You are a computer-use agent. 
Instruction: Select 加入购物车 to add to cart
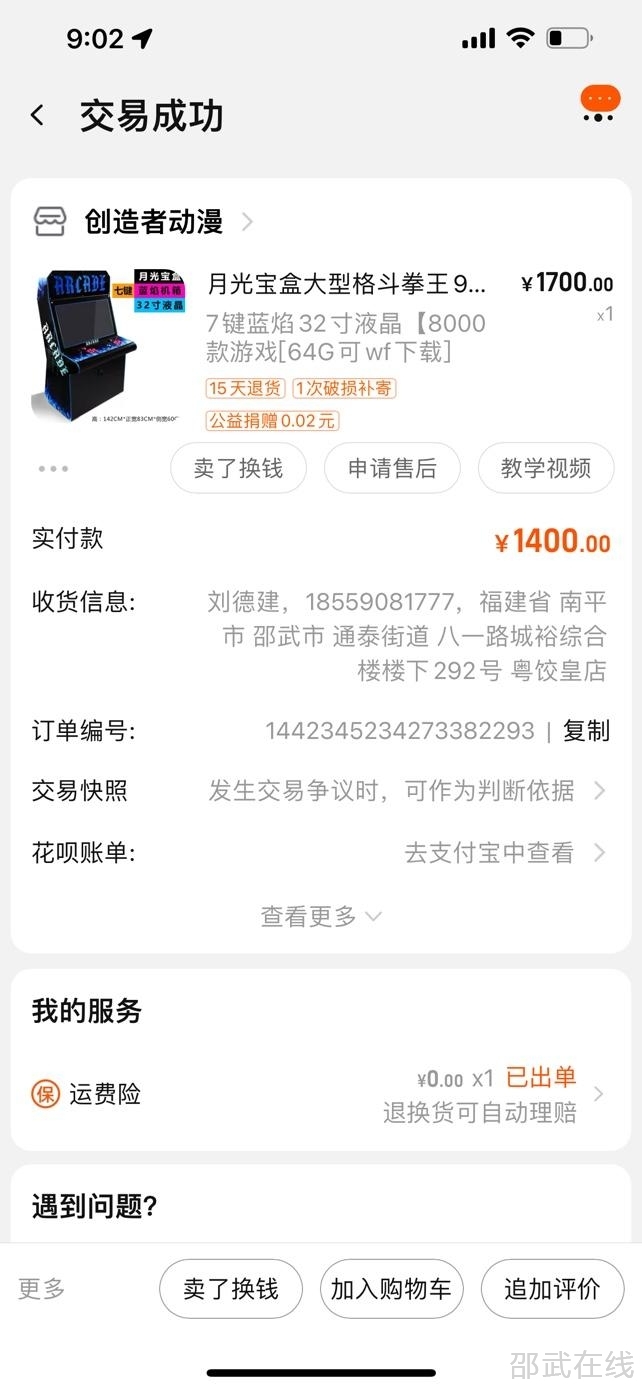pos(391,1289)
